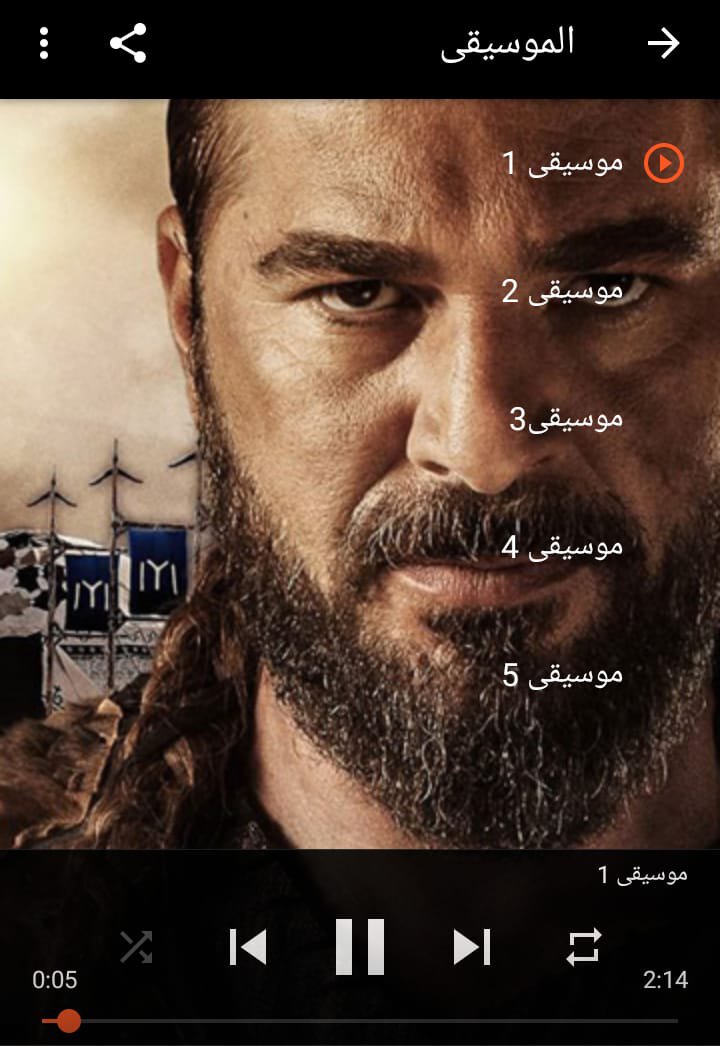Tap the playback seek bar

[360, 1021]
